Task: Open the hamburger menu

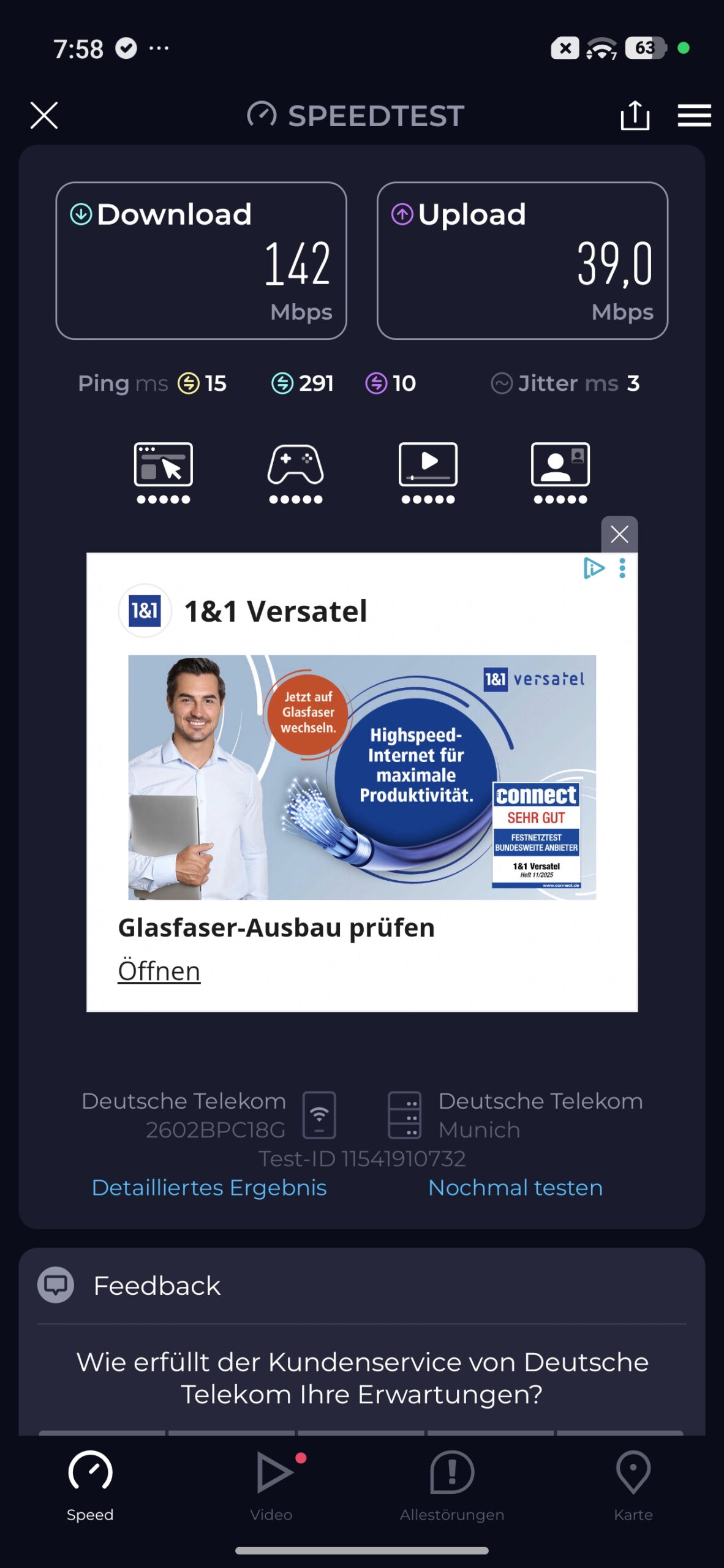Action: pyautogui.click(x=694, y=115)
